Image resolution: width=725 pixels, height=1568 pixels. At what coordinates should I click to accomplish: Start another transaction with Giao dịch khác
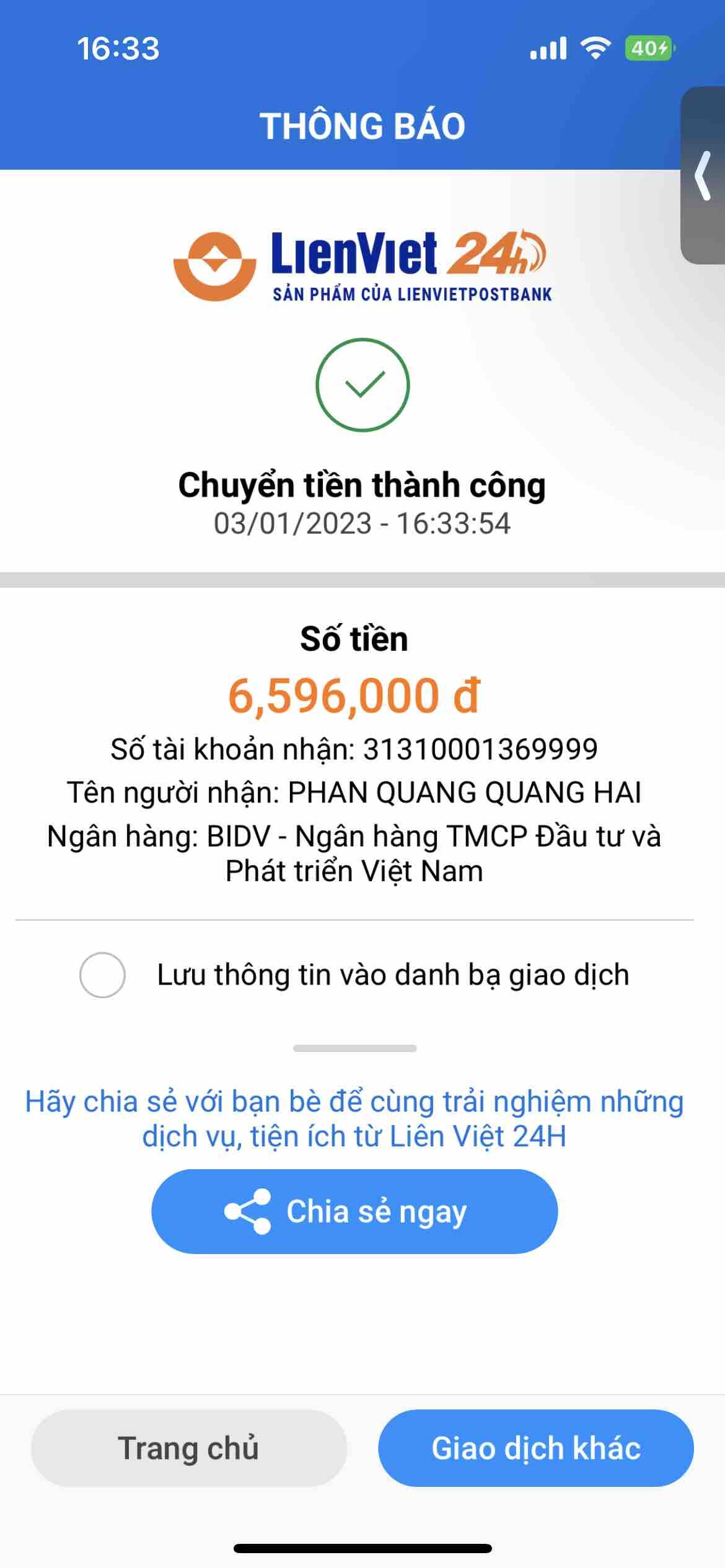tap(536, 1448)
